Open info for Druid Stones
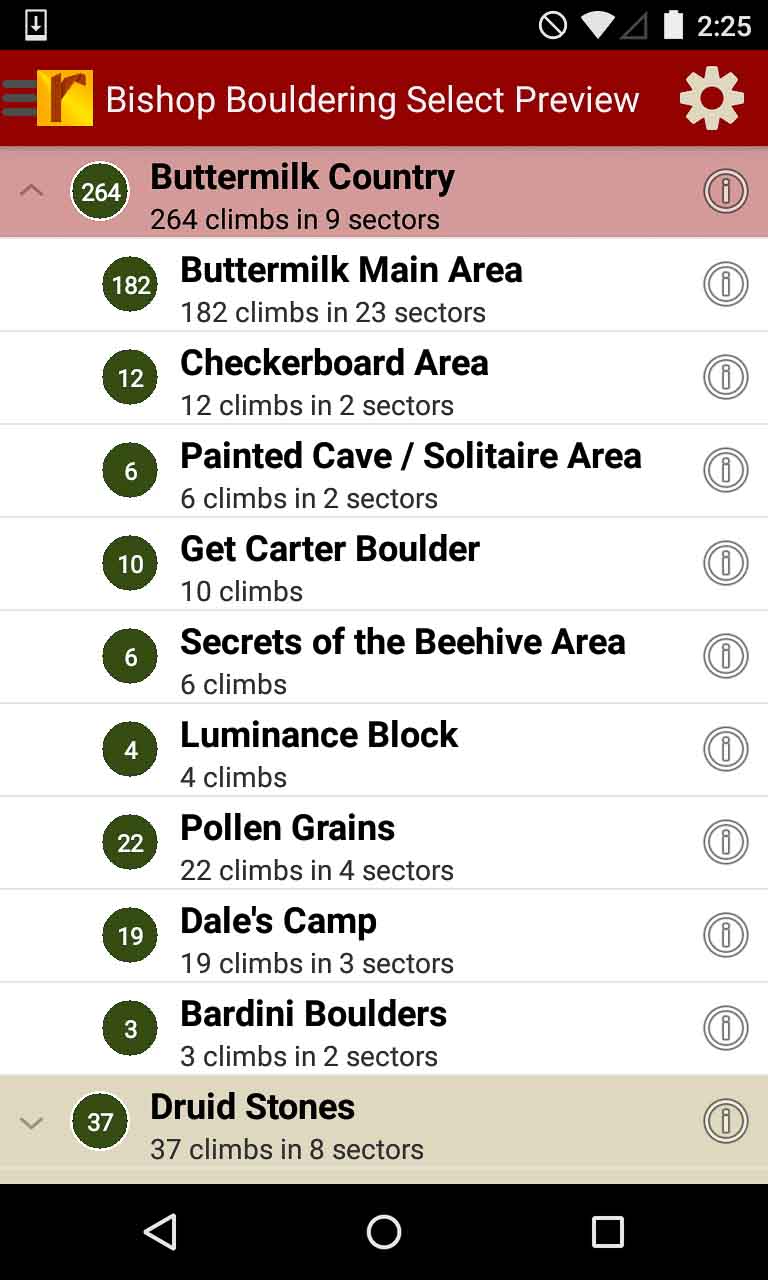 [726, 1121]
